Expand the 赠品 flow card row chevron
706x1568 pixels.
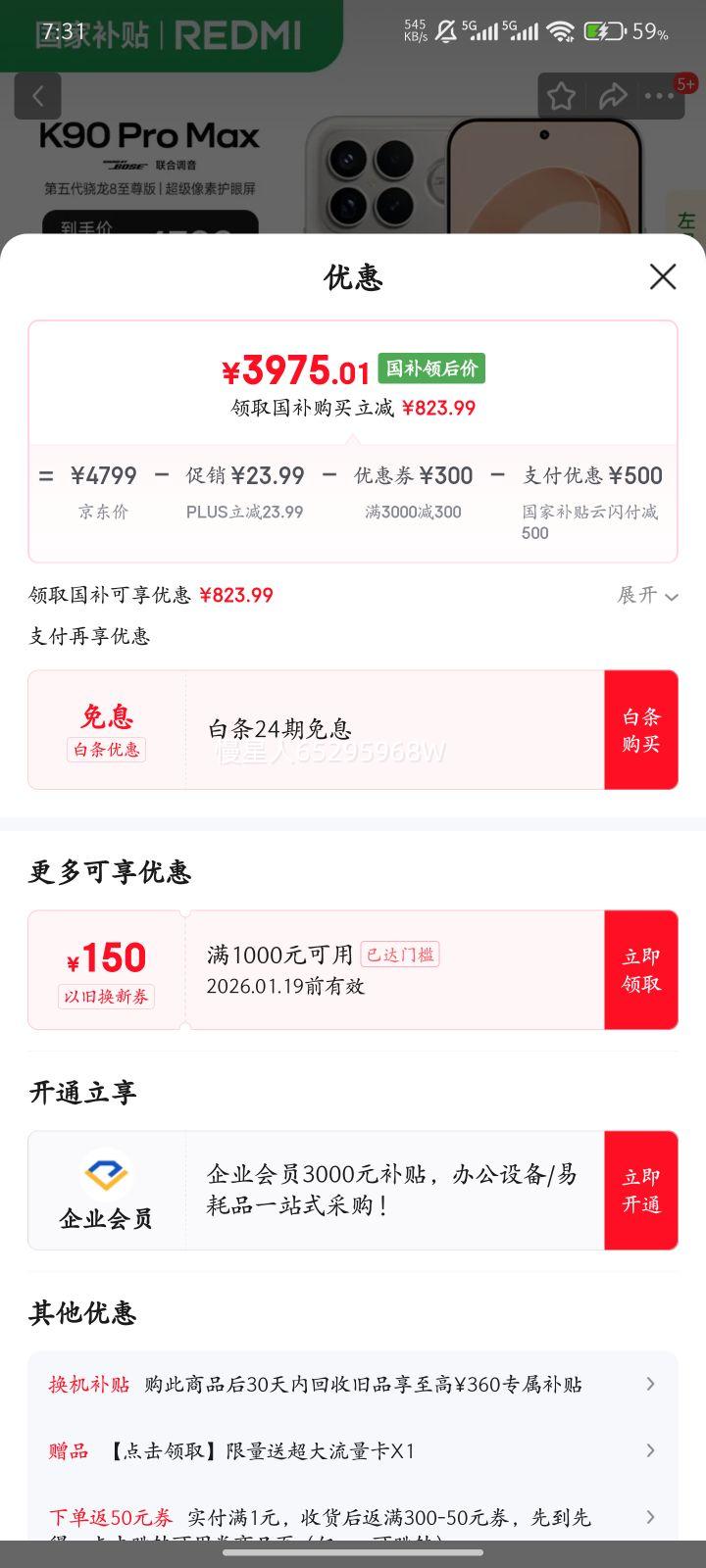(650, 1450)
